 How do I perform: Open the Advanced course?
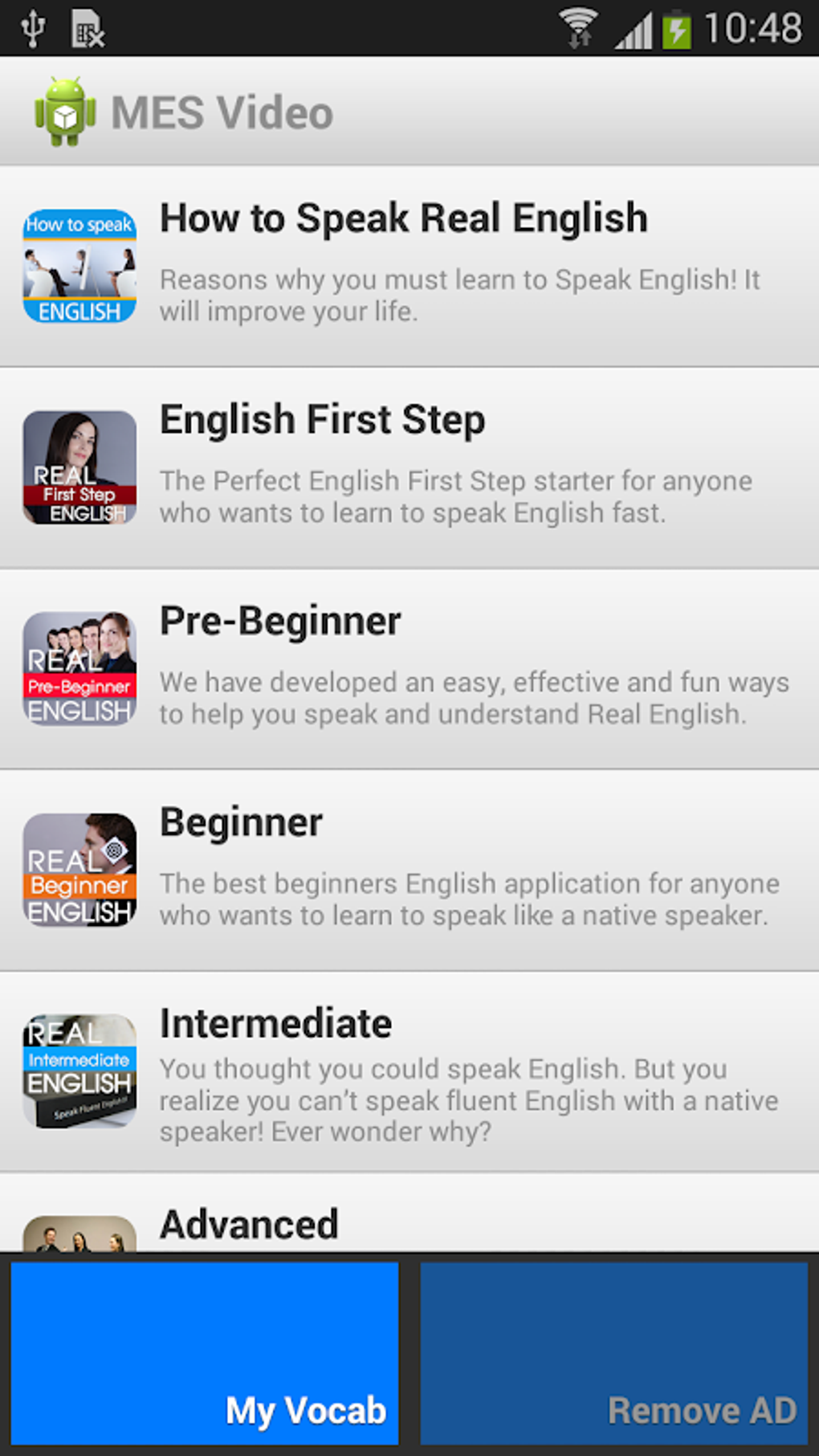[x=409, y=1213]
